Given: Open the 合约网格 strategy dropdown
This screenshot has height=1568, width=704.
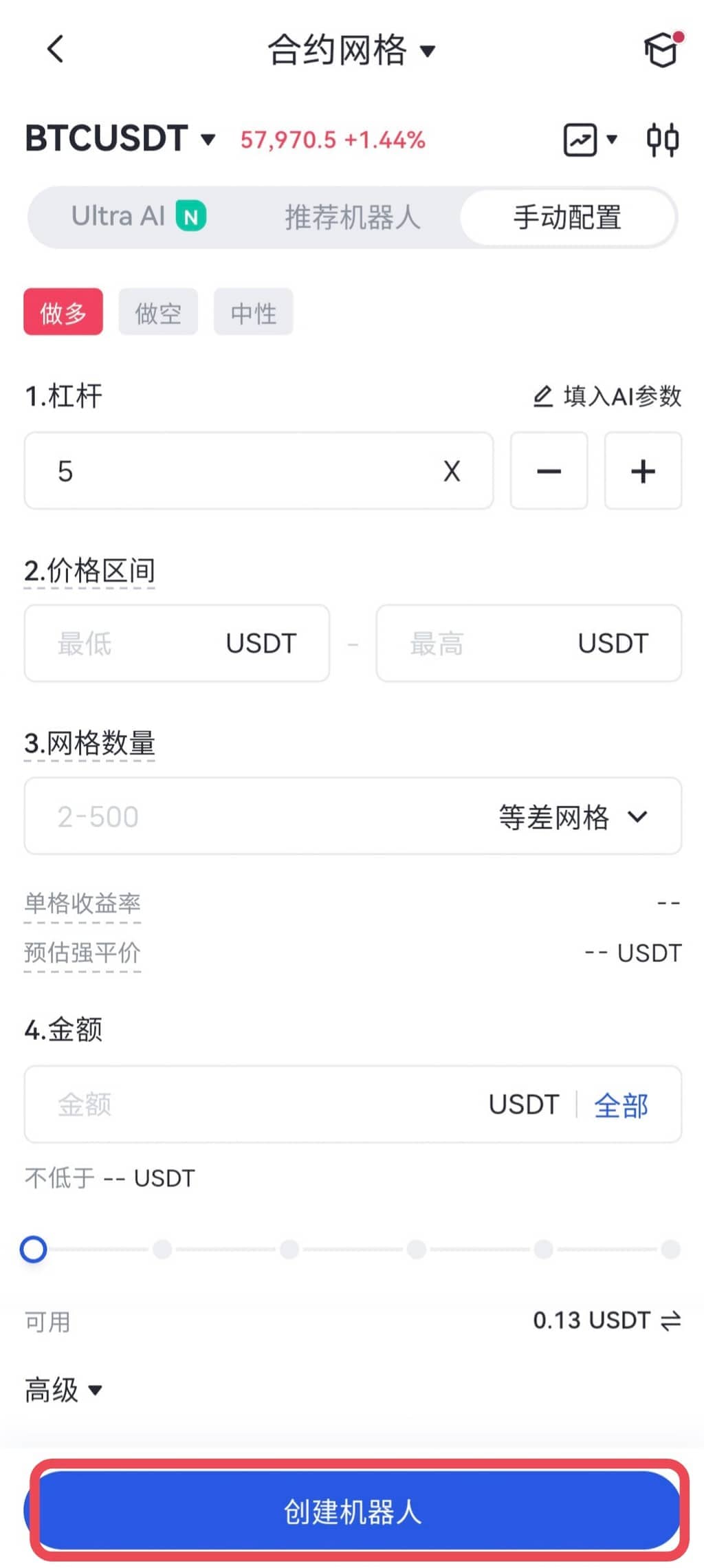Looking at the screenshot, I should point(351,50).
